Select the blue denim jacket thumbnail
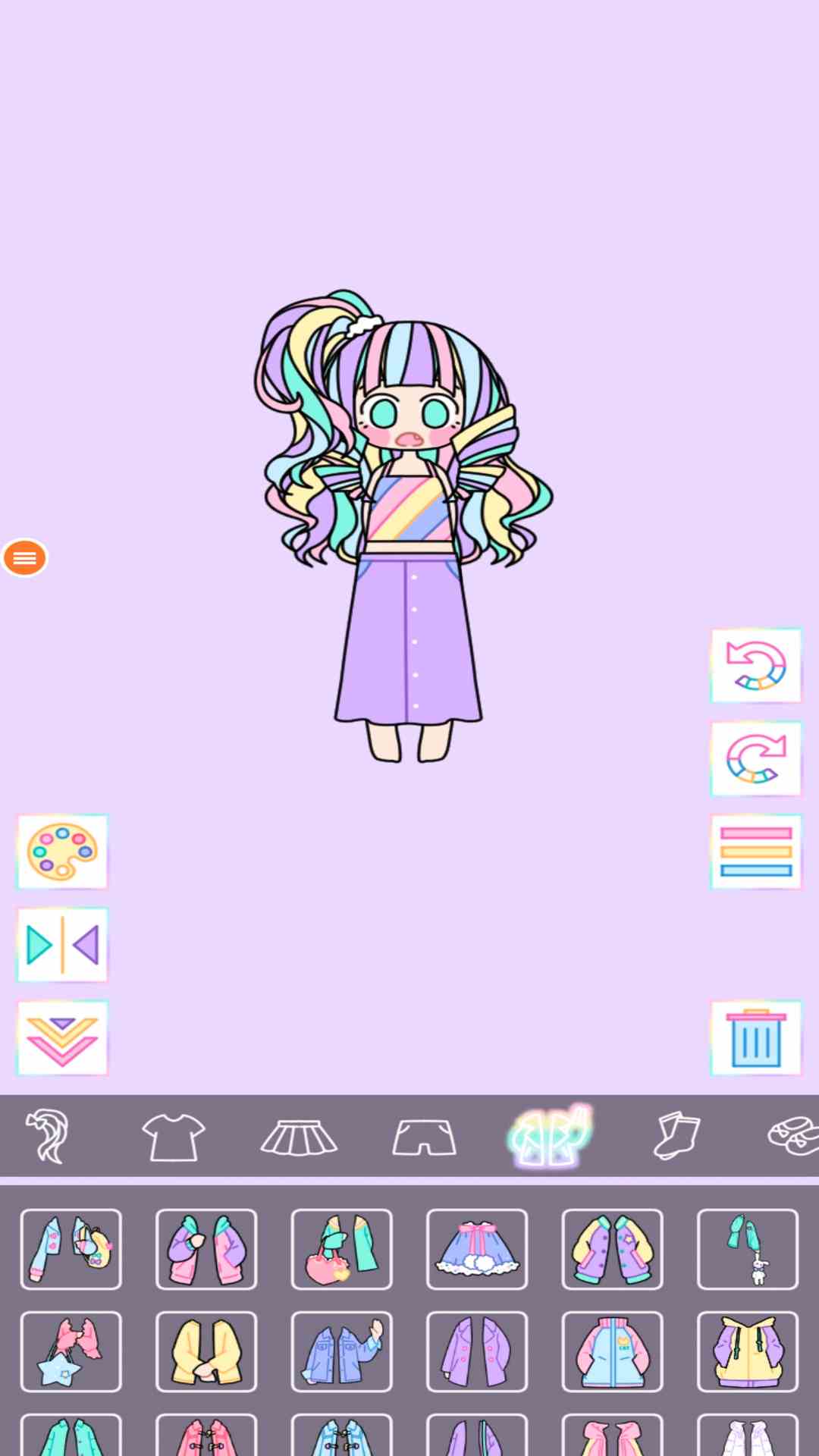Screen dimensions: 819x1456 (342, 1352)
